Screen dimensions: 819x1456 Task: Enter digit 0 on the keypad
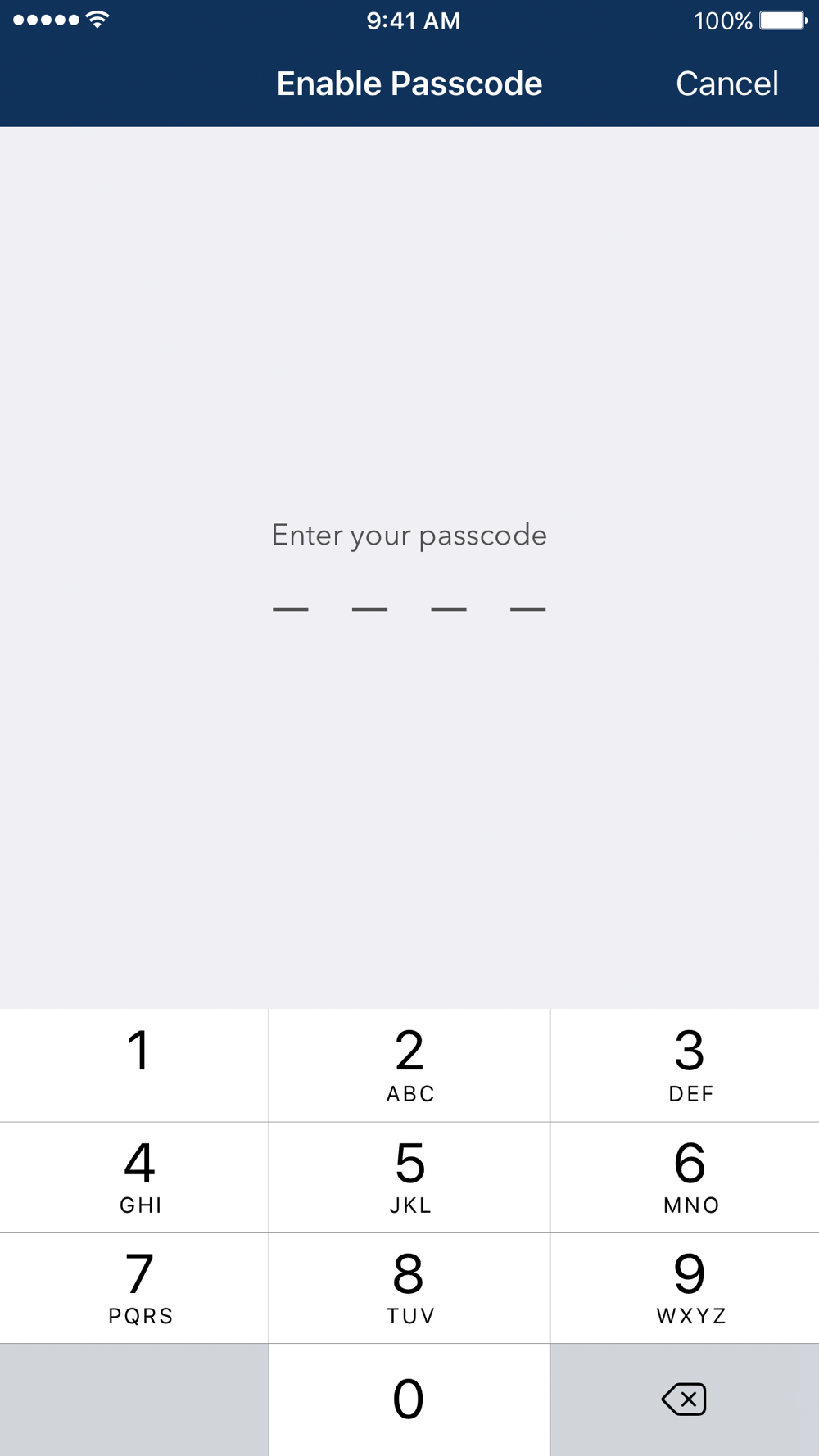(x=409, y=1399)
